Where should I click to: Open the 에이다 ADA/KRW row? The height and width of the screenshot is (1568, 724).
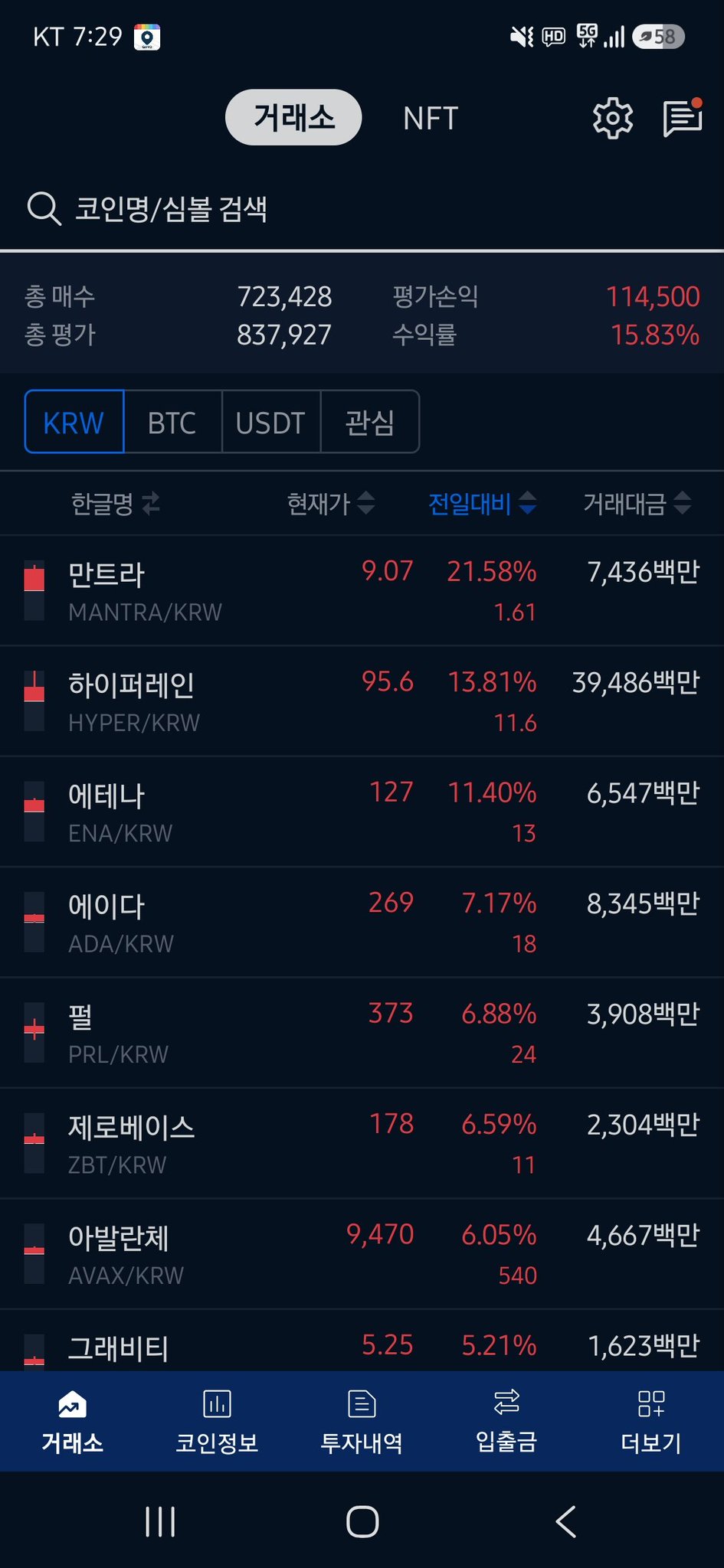[x=362, y=922]
